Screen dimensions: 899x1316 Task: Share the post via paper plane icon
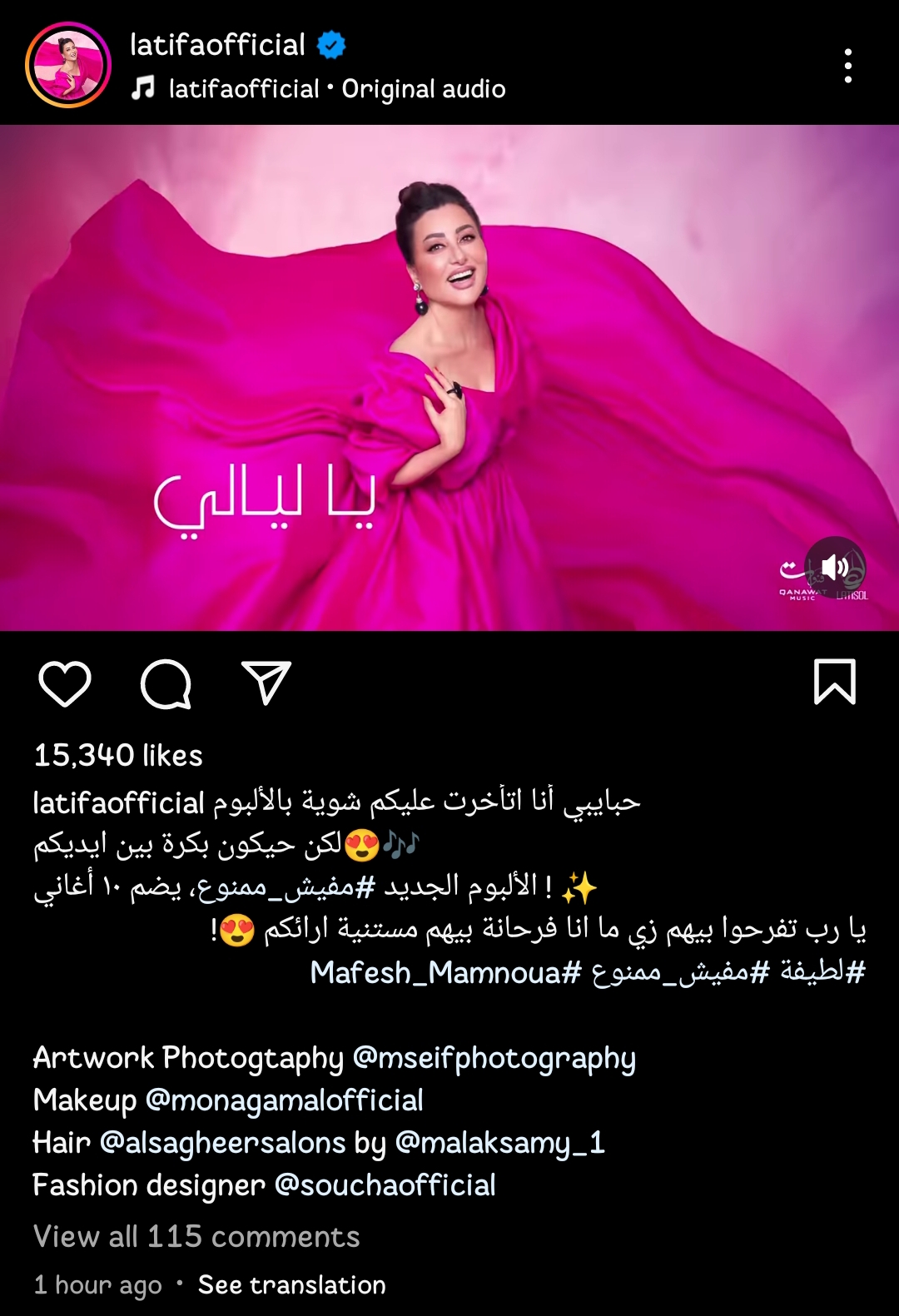tap(266, 683)
